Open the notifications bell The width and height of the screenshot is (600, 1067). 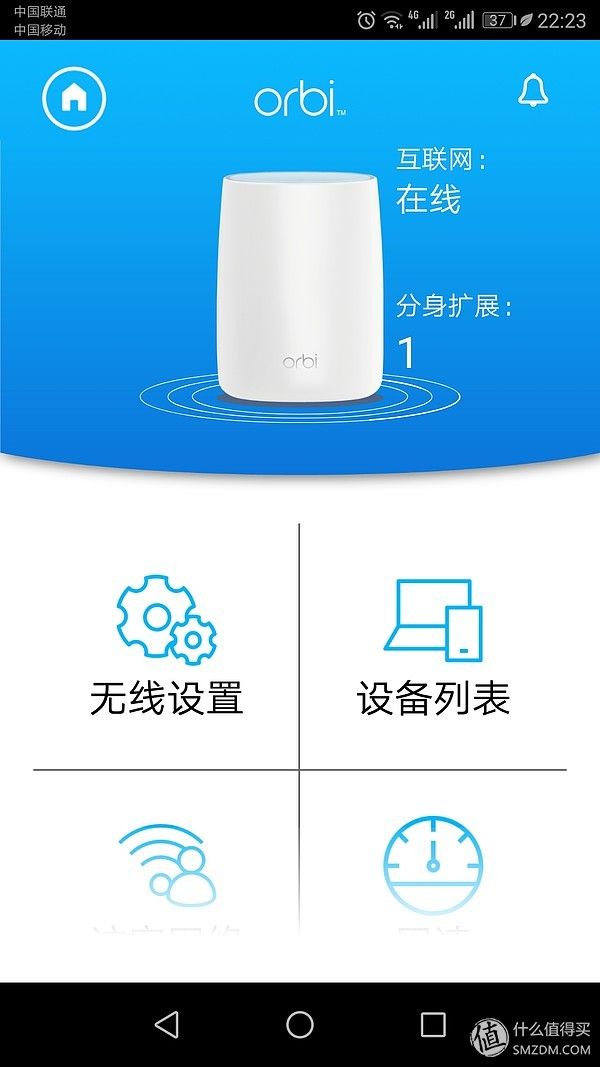[x=533, y=92]
